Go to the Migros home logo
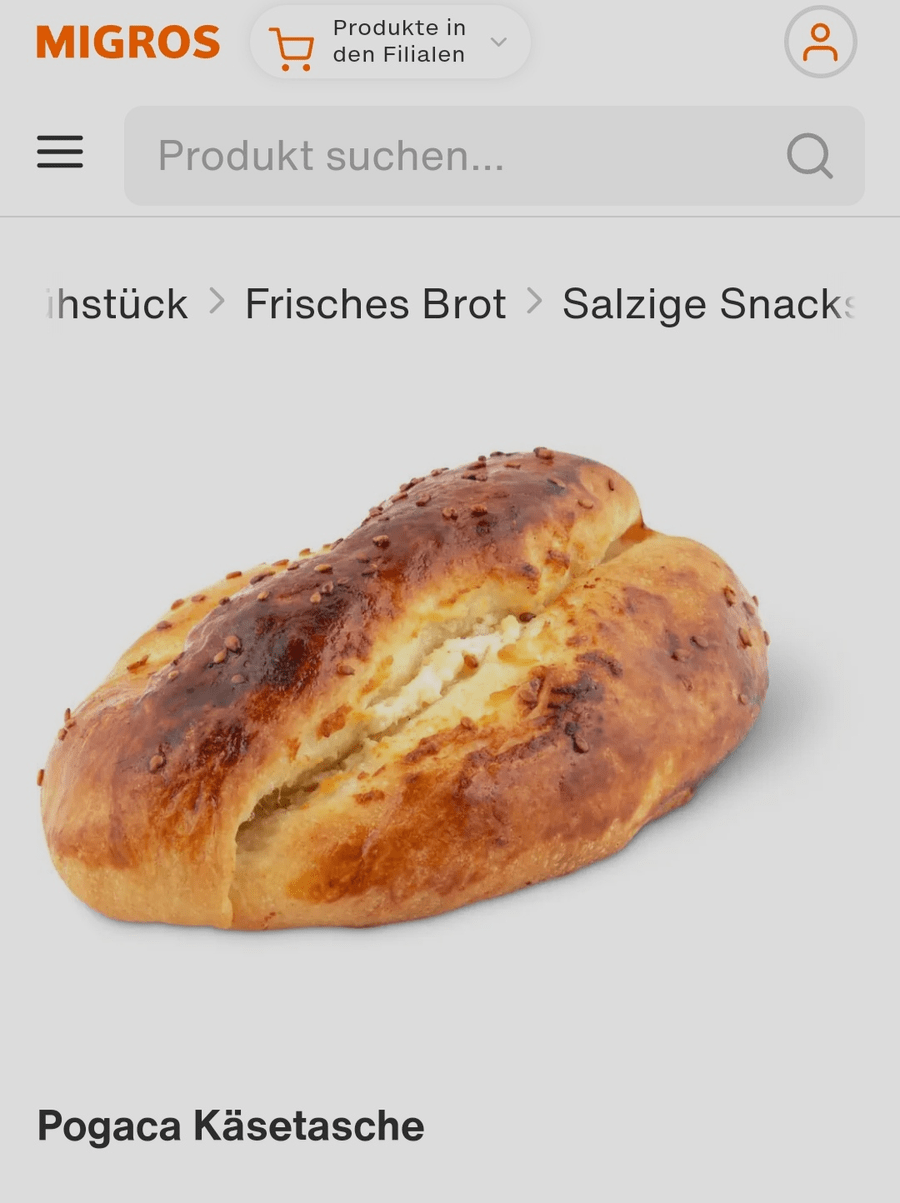The image size is (900, 1203). 128,42
